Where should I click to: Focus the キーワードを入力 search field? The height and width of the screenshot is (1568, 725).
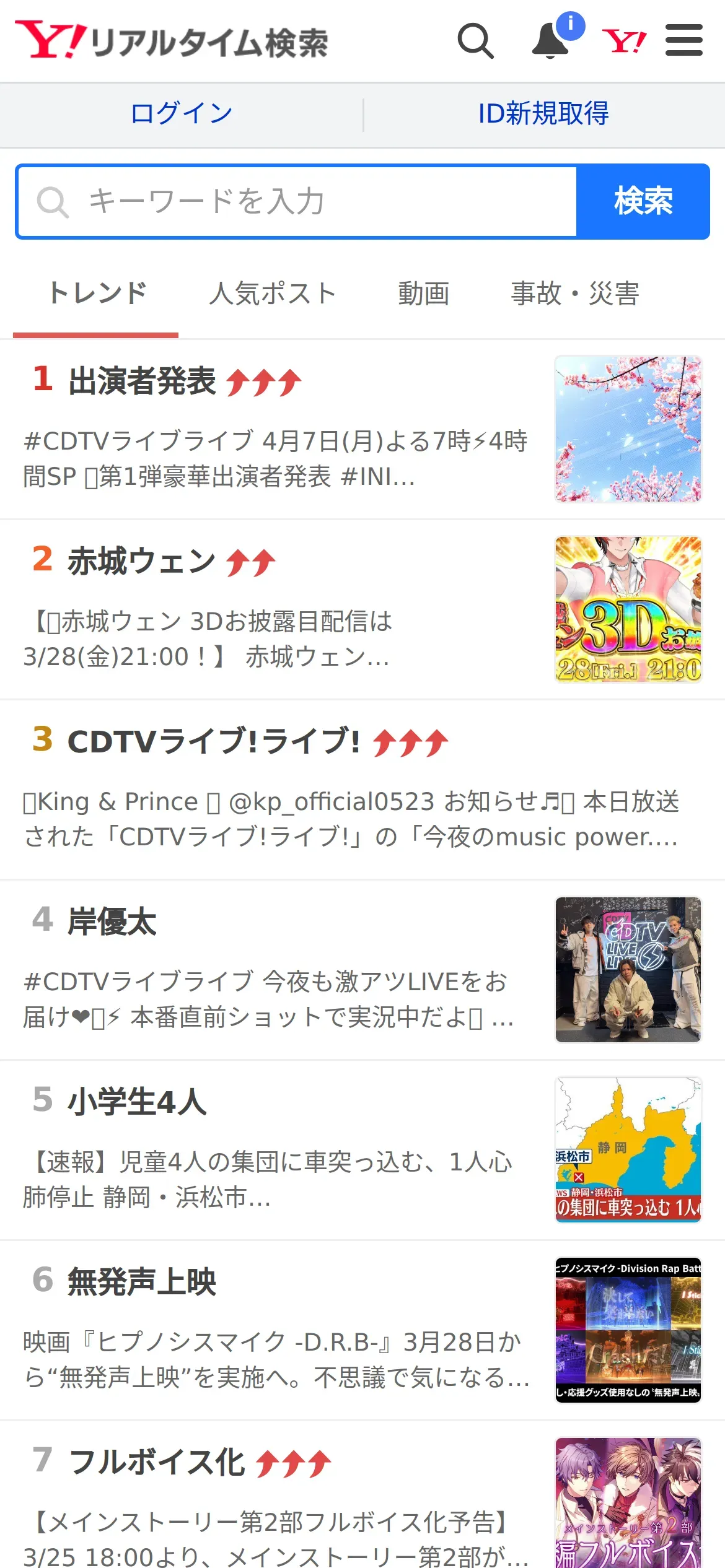[297, 202]
